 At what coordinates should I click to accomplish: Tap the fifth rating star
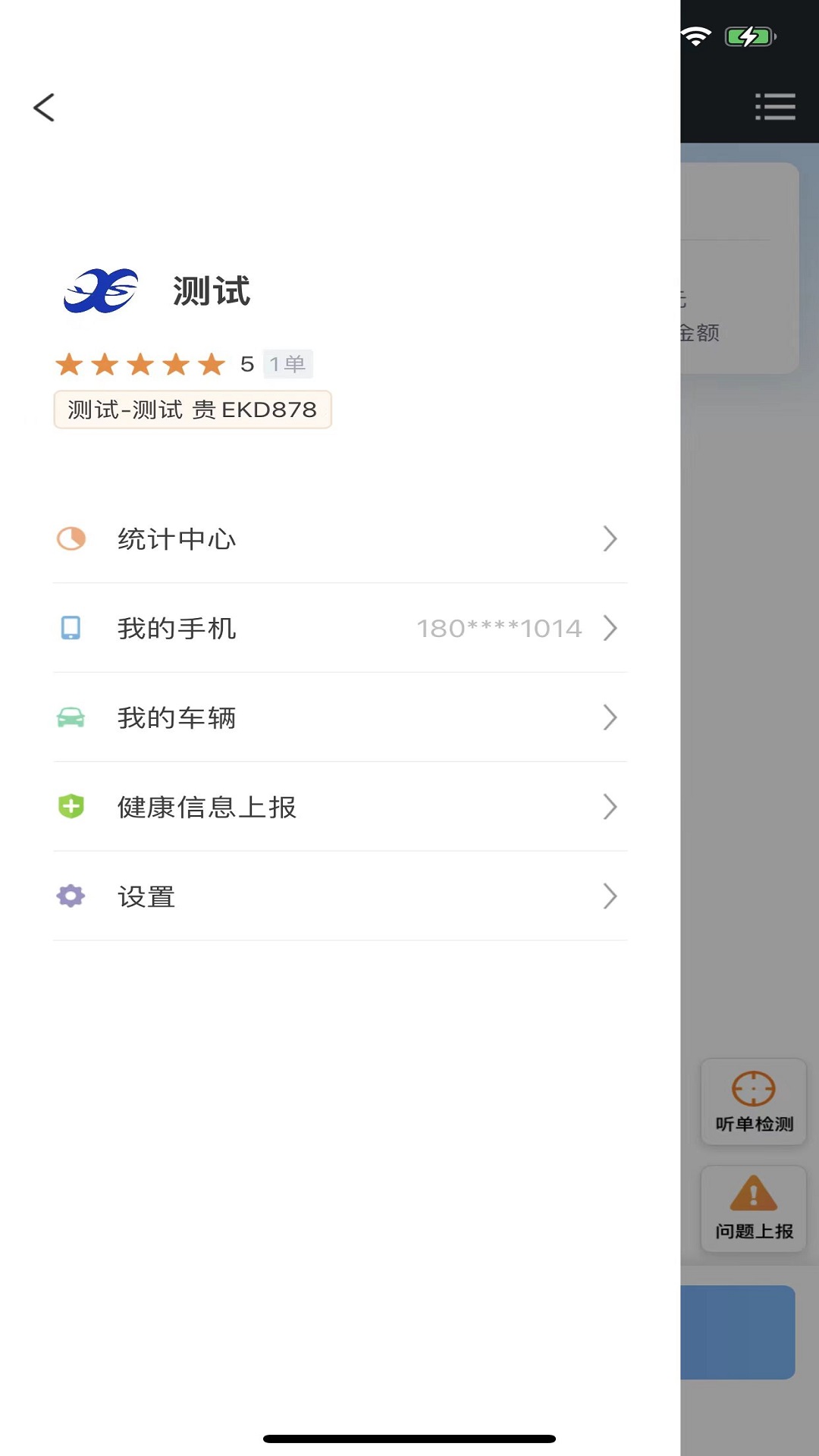click(x=209, y=364)
